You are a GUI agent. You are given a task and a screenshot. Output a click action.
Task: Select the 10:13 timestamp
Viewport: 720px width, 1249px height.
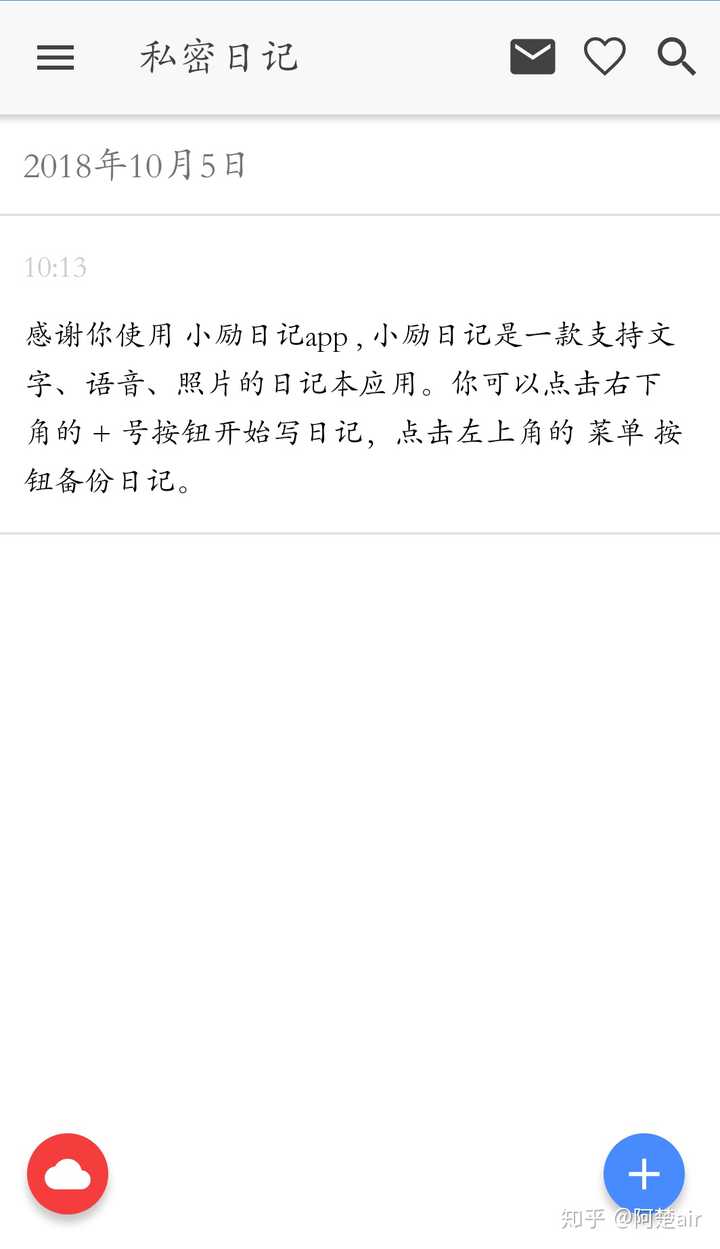54,267
